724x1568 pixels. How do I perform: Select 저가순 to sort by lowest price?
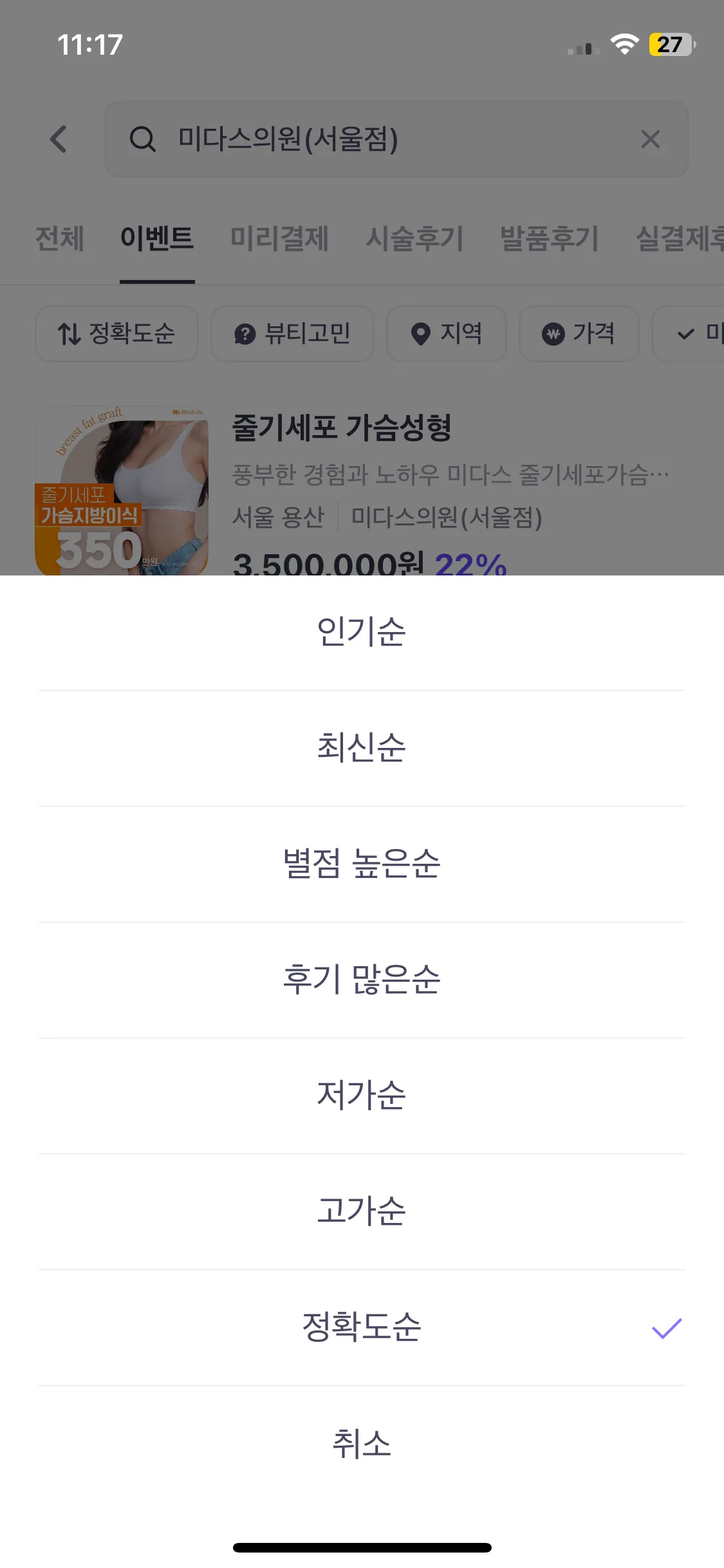pos(362,1095)
